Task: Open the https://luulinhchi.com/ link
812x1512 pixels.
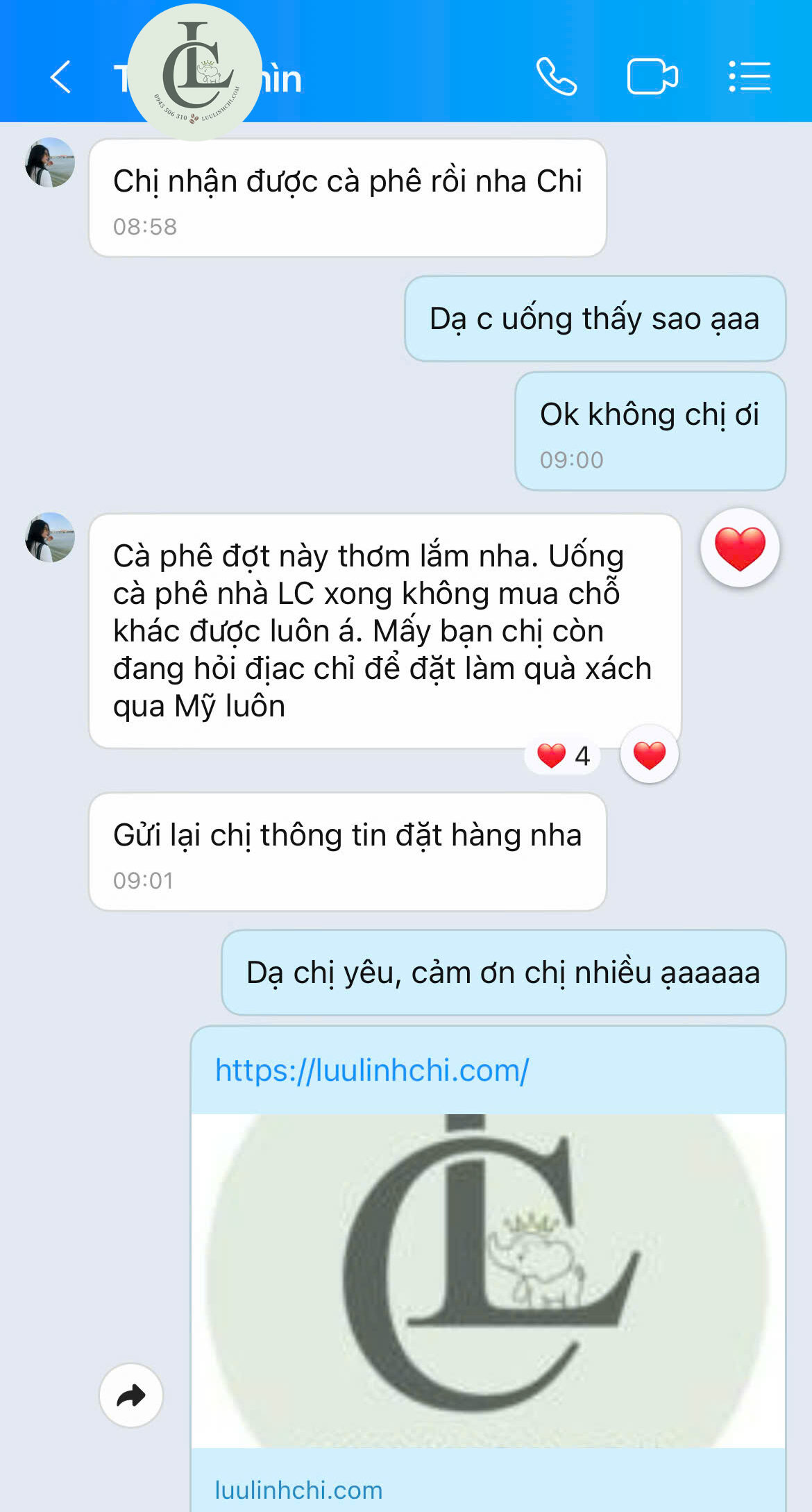Action: coord(372,1070)
